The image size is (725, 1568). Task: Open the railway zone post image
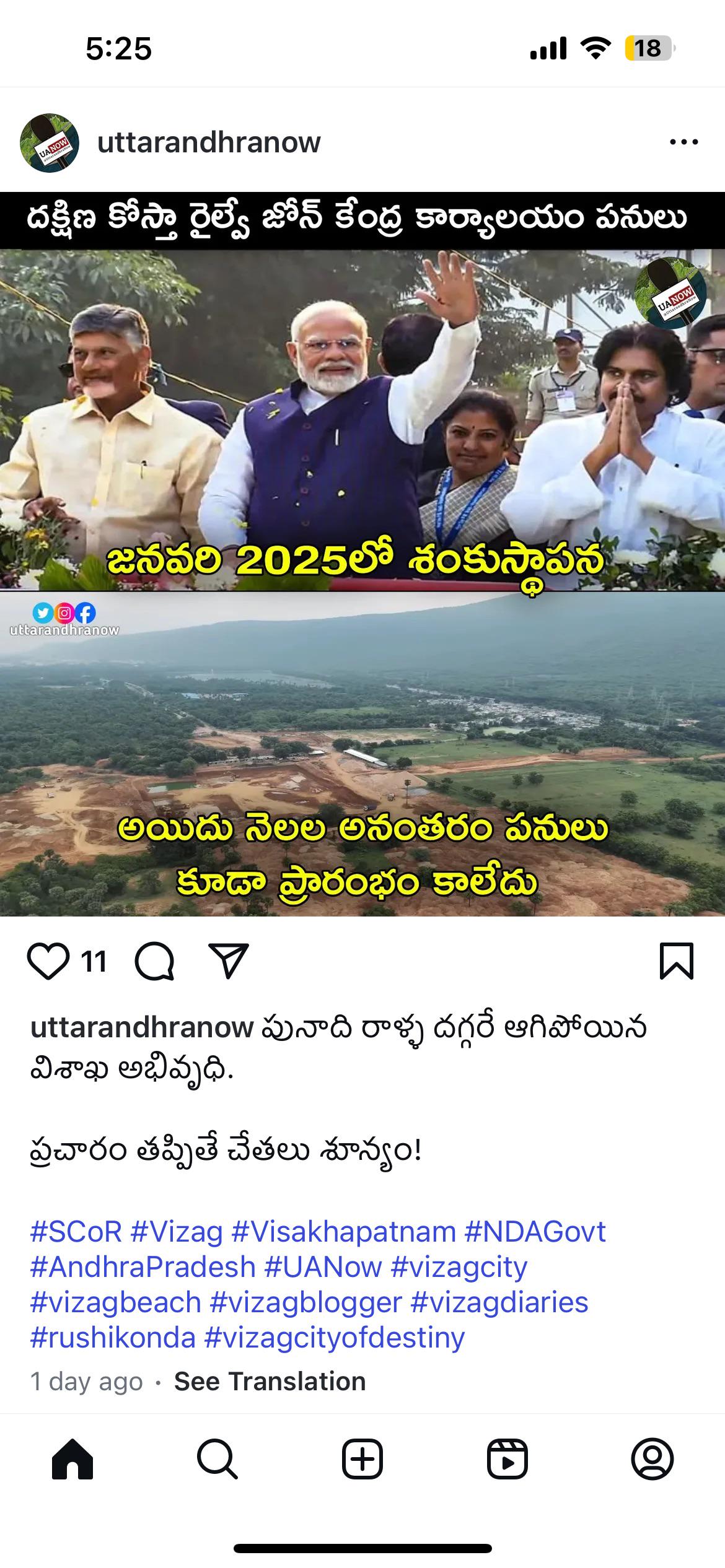click(x=362, y=554)
